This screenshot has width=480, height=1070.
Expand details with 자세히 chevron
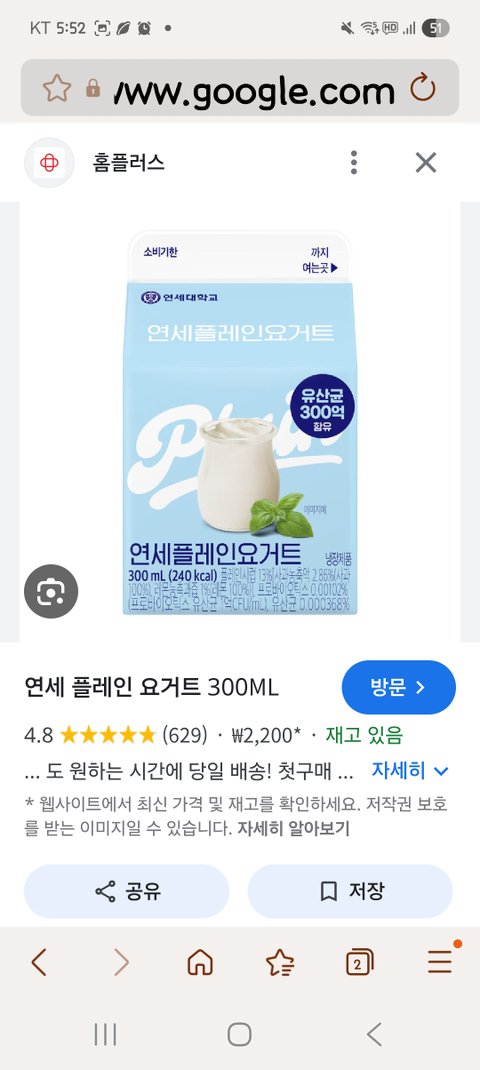[410, 771]
